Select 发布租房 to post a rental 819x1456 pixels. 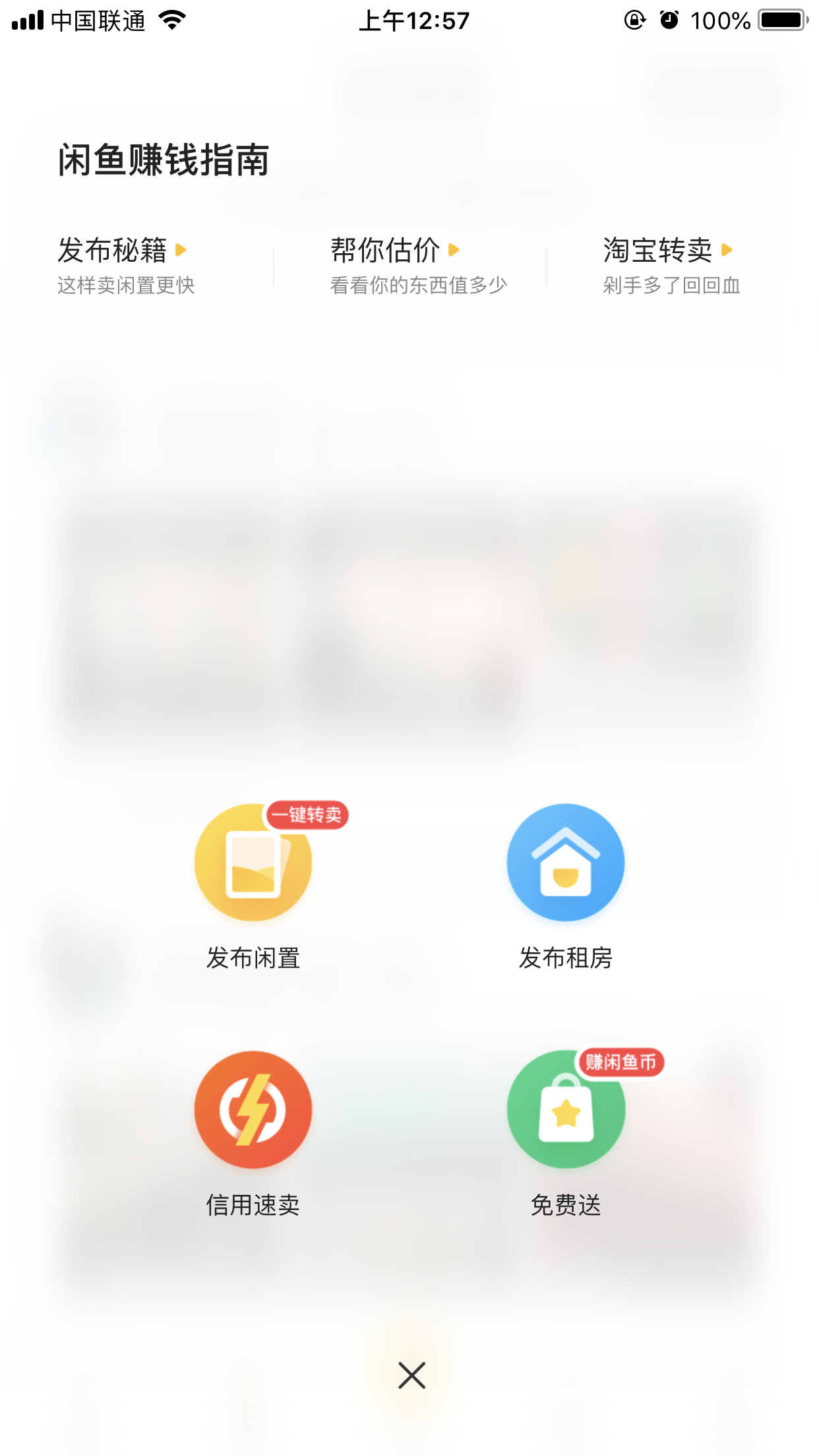point(566,886)
